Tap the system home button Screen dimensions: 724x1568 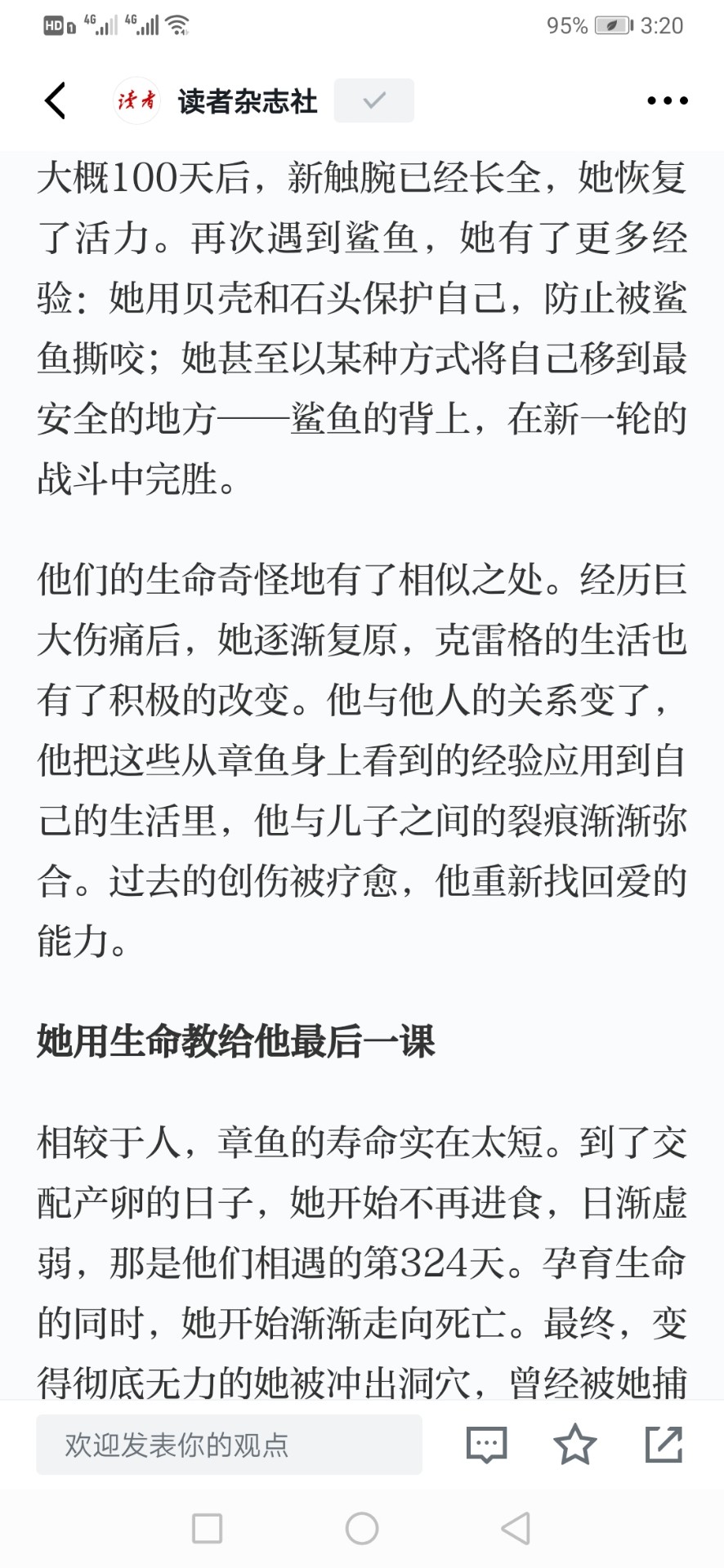click(362, 1528)
